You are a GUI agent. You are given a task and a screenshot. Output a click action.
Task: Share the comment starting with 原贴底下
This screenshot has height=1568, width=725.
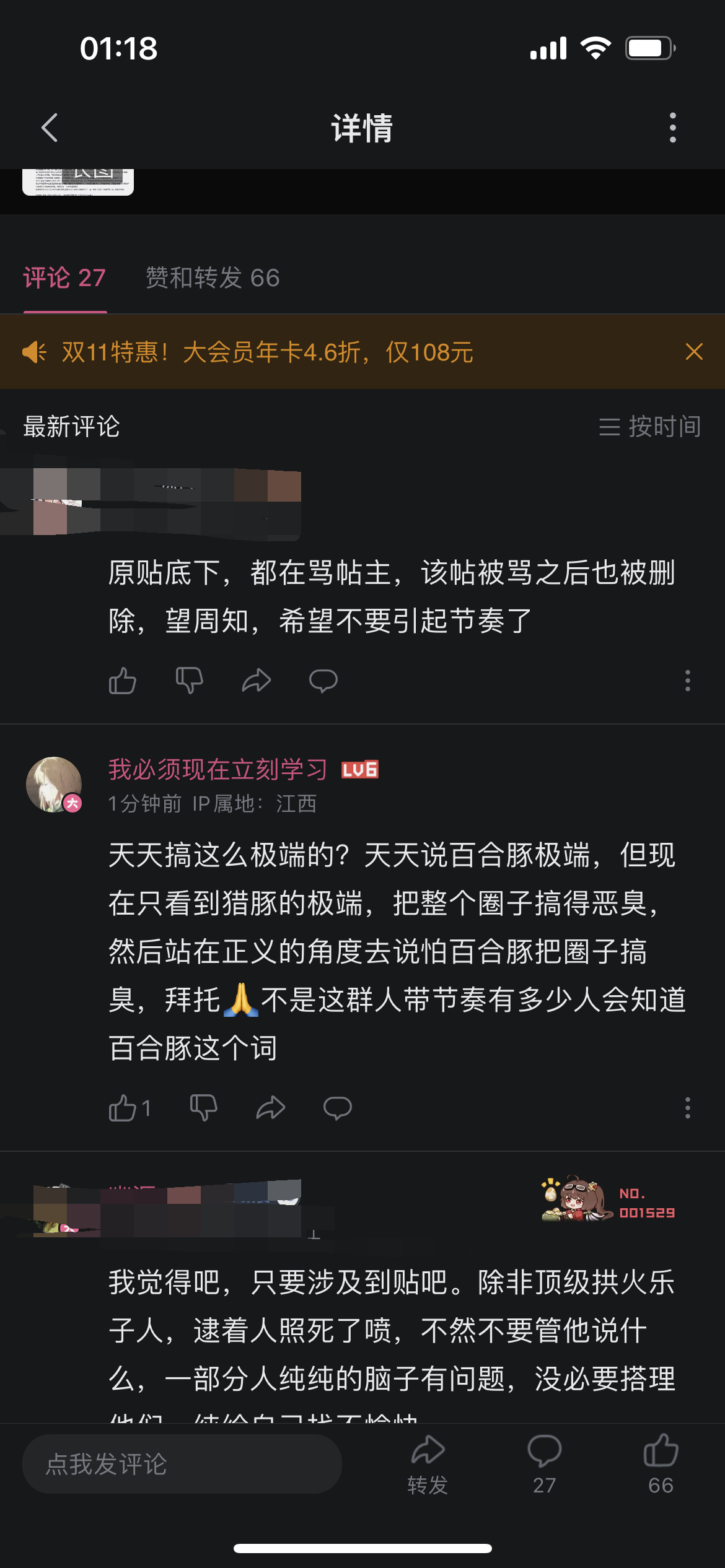(x=257, y=681)
